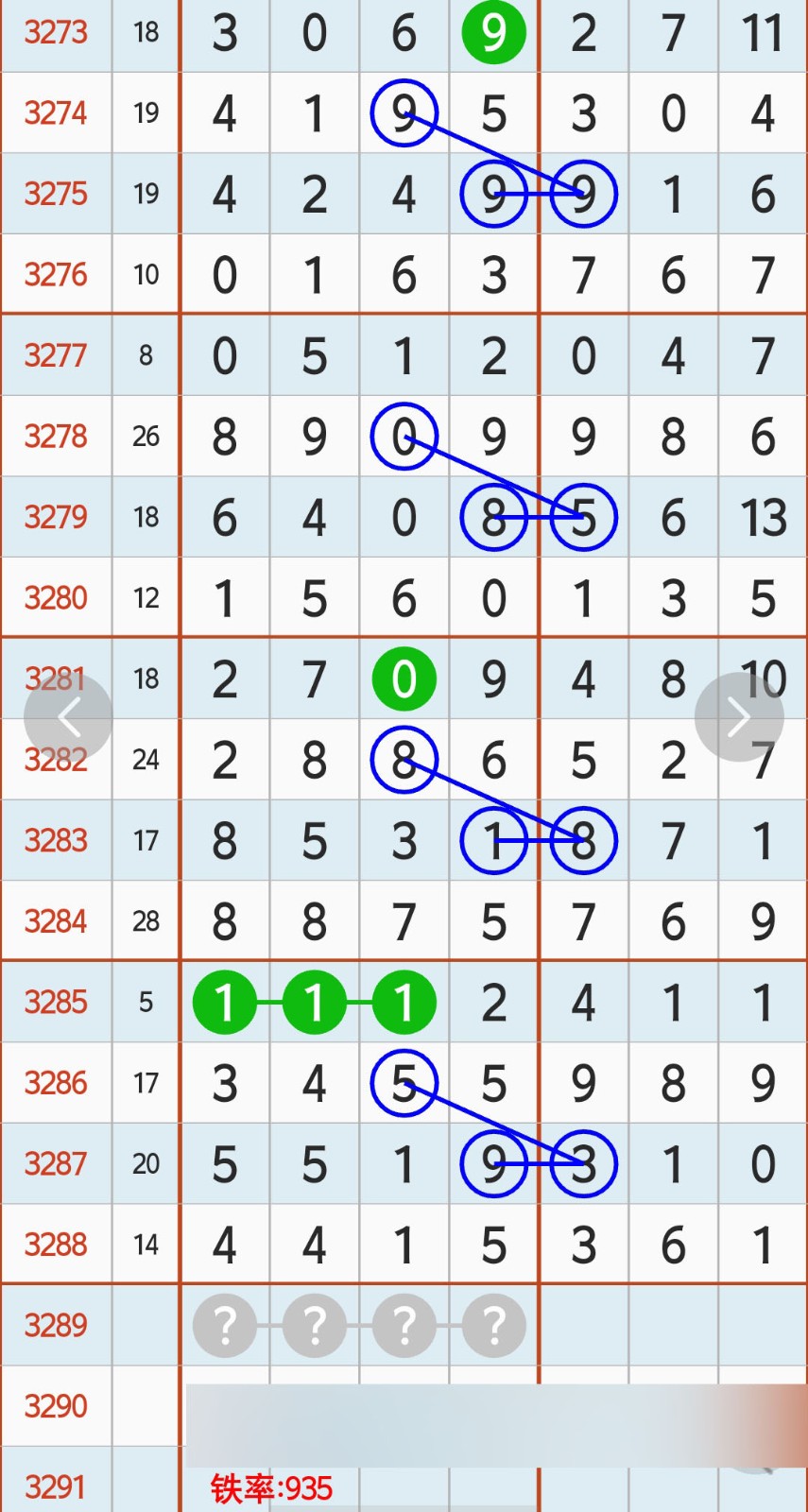Open the 铁率:935 entry
This screenshot has width=808, height=1512.
coord(270,1486)
